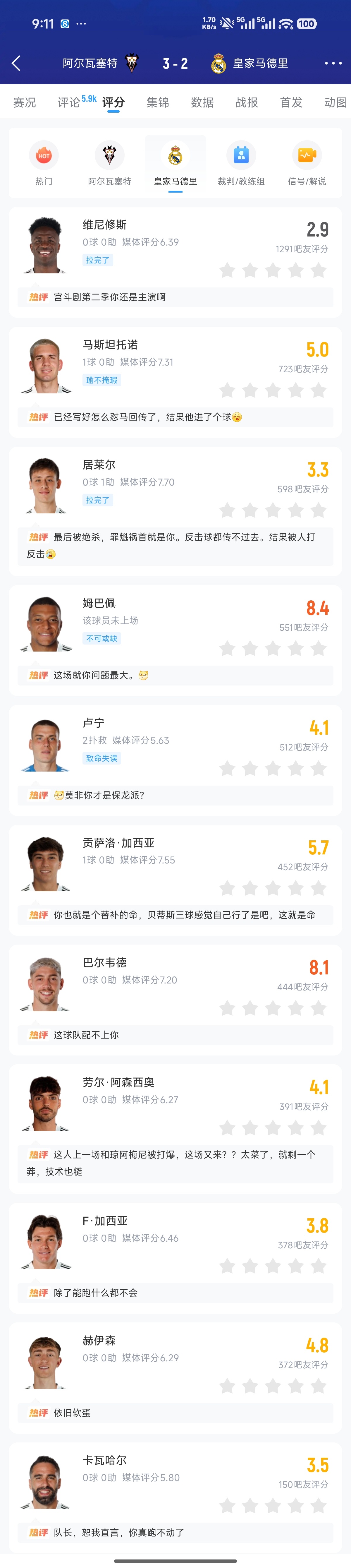Open the hot comment under 居莱尔
Viewport: 351px width, 1568px height.
pyautogui.click(x=175, y=545)
